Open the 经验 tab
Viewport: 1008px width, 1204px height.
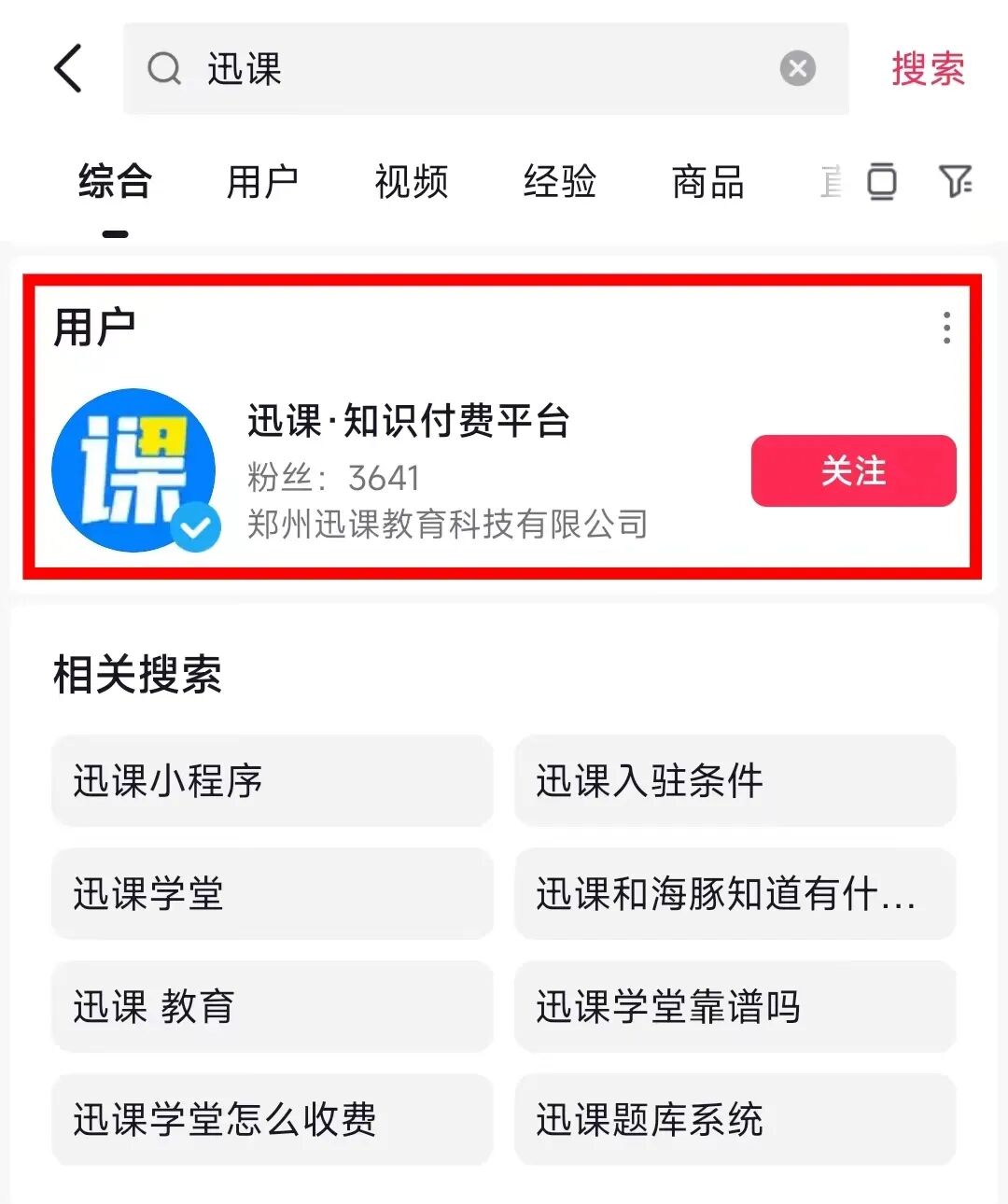(560, 183)
